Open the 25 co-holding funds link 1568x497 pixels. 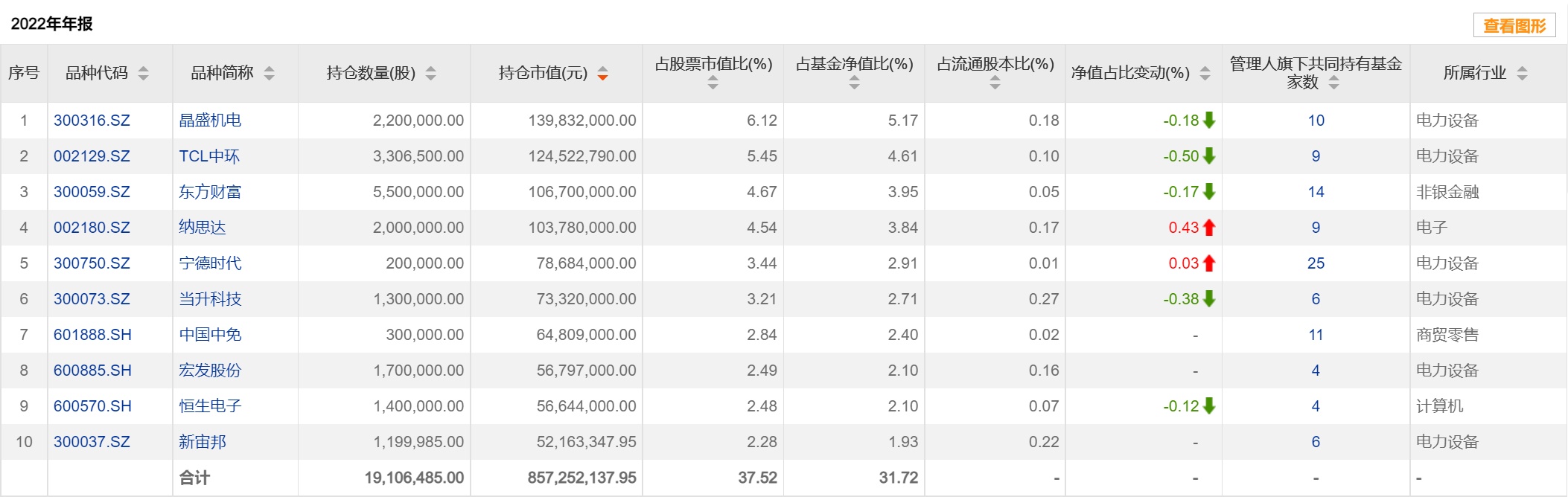click(1316, 263)
